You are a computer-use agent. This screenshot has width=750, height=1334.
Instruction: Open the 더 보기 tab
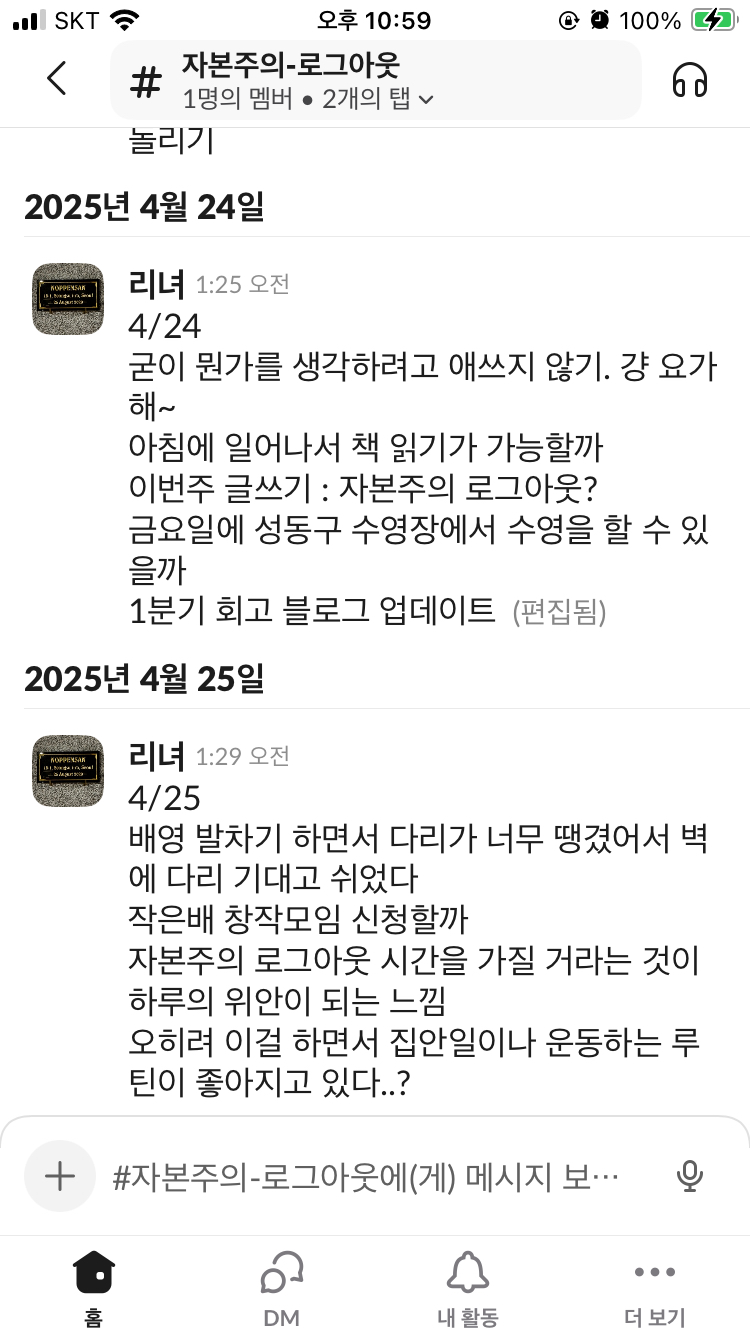[x=655, y=1289]
